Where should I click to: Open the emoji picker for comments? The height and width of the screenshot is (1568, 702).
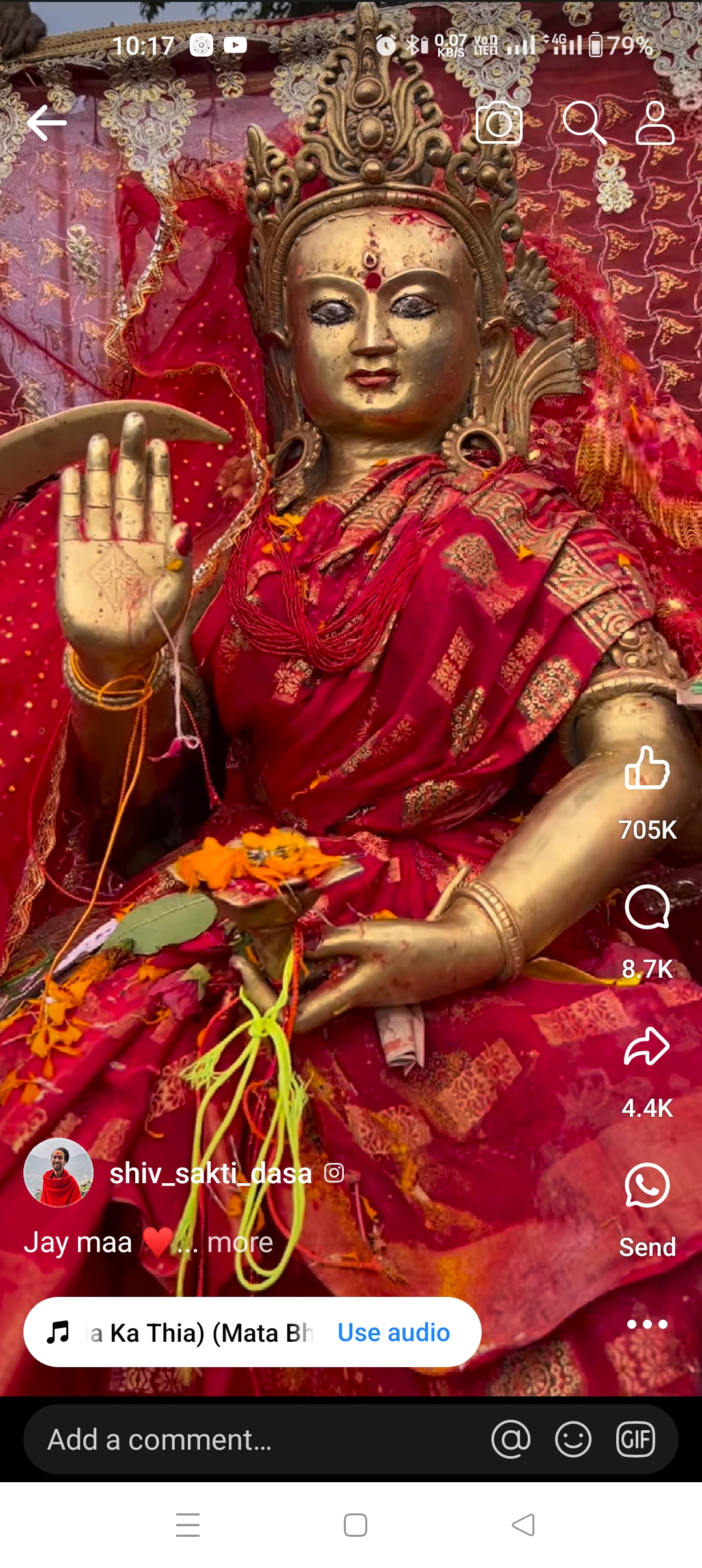573,1440
